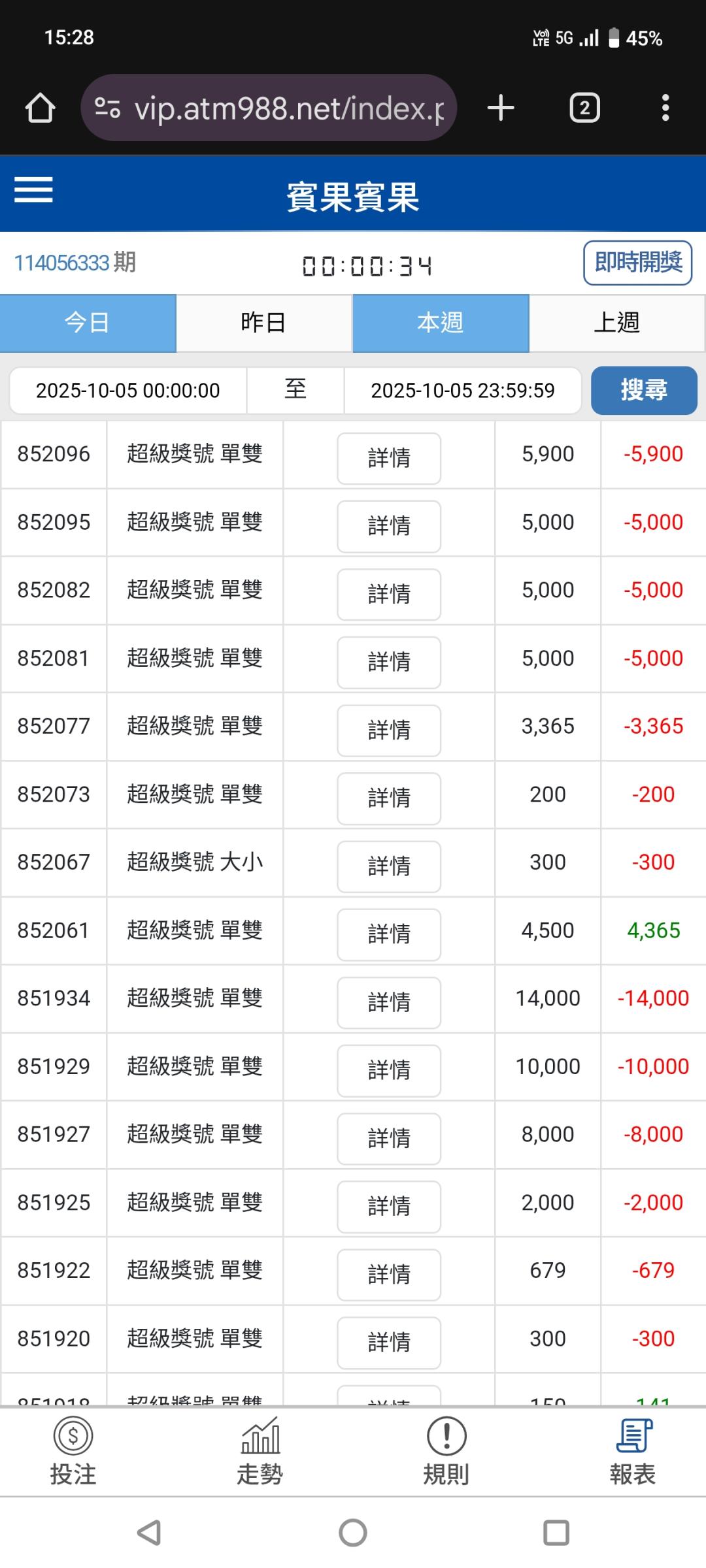This screenshot has height=1568, width=706.
Task: Switch to the 今日 tab
Action: (x=88, y=323)
